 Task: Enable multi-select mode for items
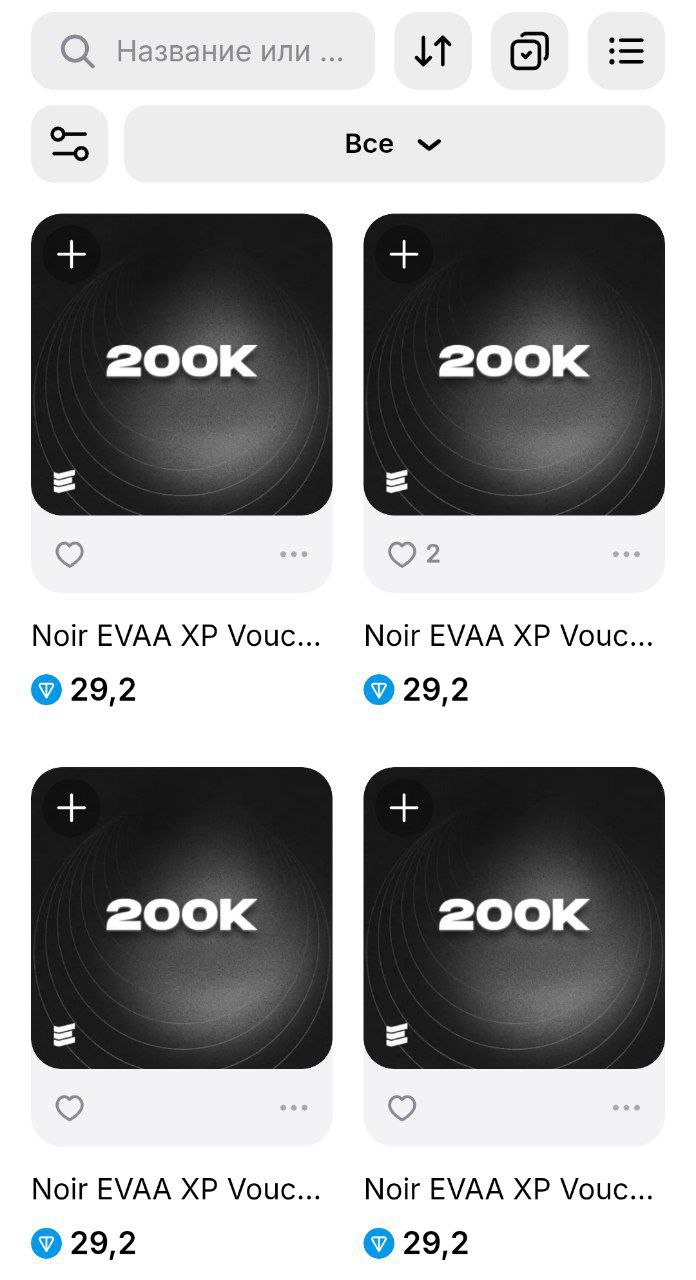point(529,51)
